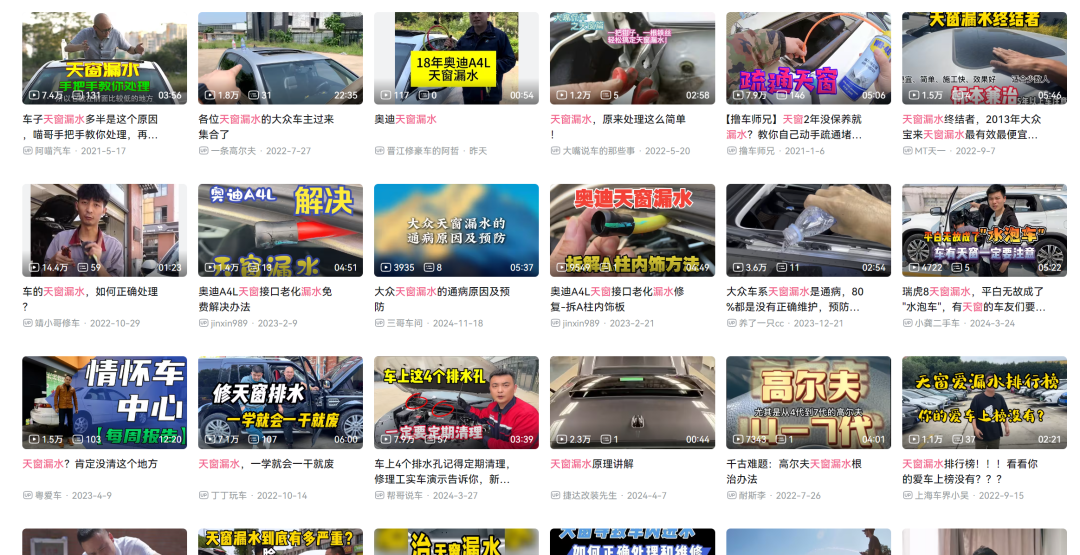Watch 丁丁玩车's 修天窗排水 video
The image size is (1080, 555).
[x=280, y=402]
